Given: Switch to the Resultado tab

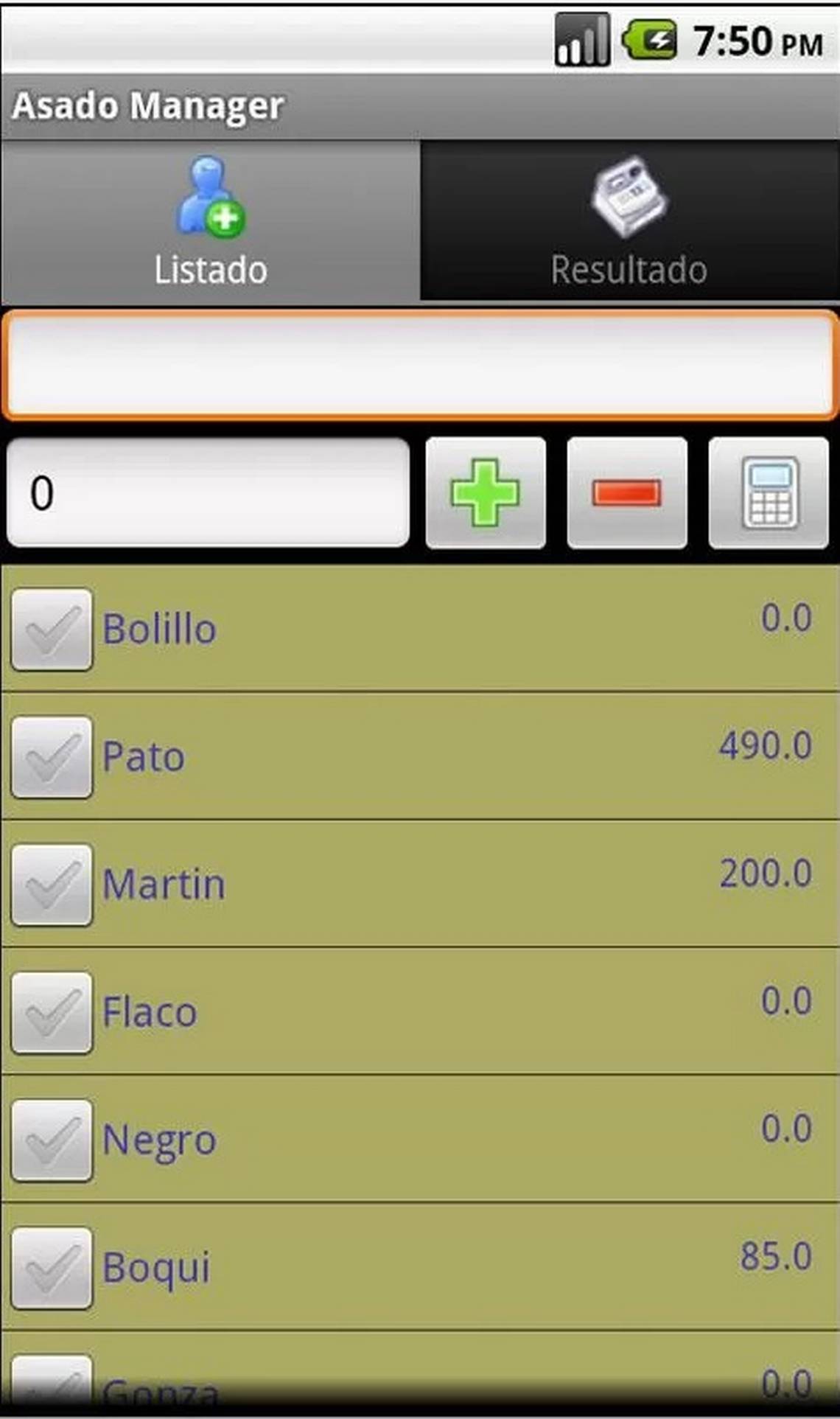Looking at the screenshot, I should (630, 220).
